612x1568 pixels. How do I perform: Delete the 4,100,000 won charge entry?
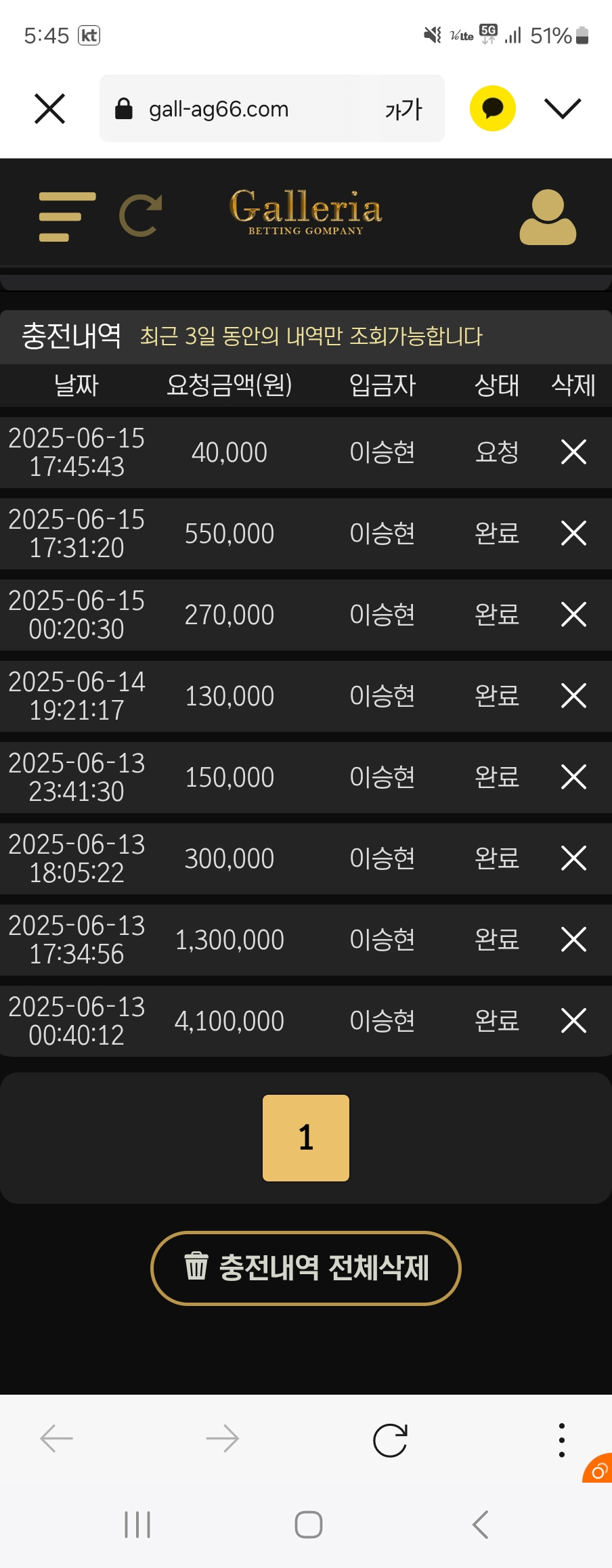(573, 1020)
